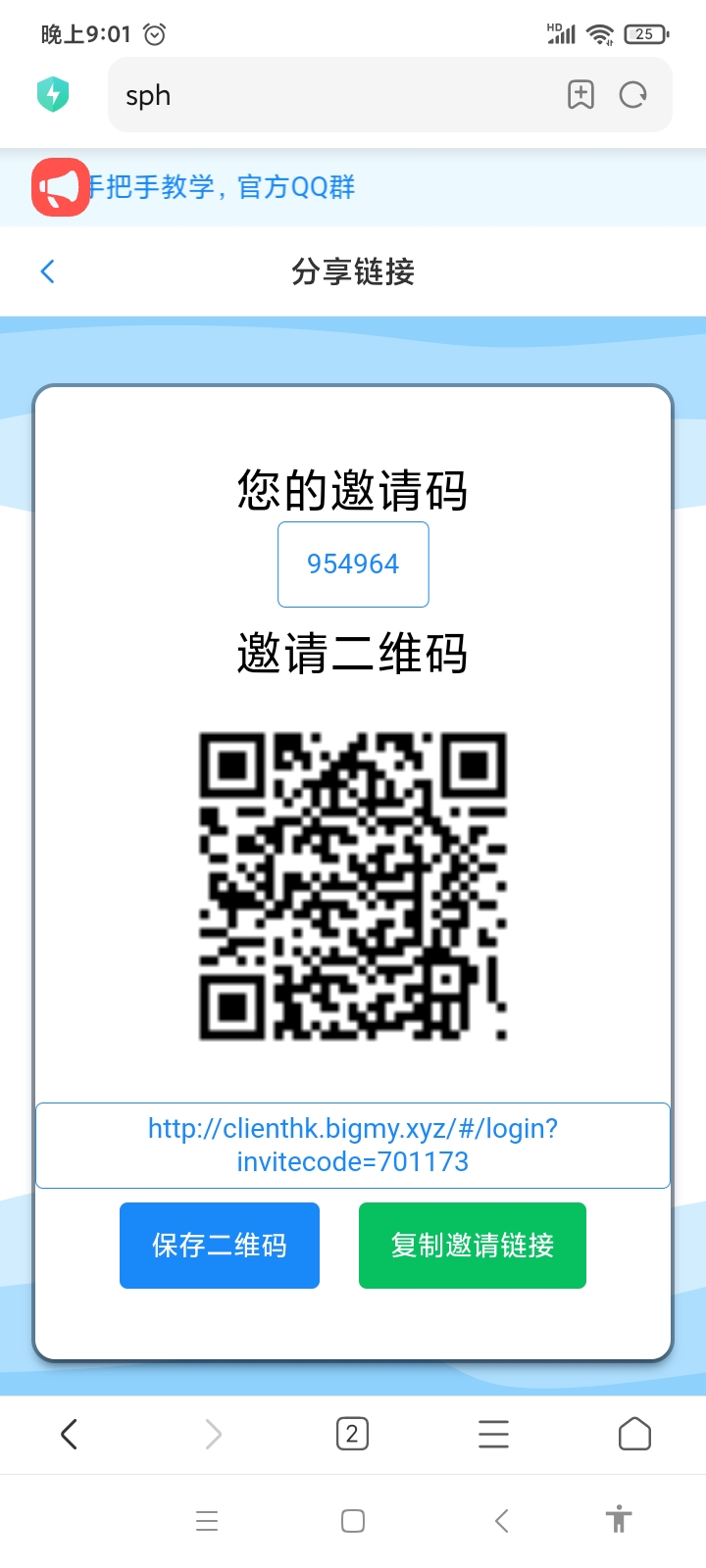Save the QR code with 保存二维码
The width and height of the screenshot is (706, 1568).
pyautogui.click(x=220, y=1246)
